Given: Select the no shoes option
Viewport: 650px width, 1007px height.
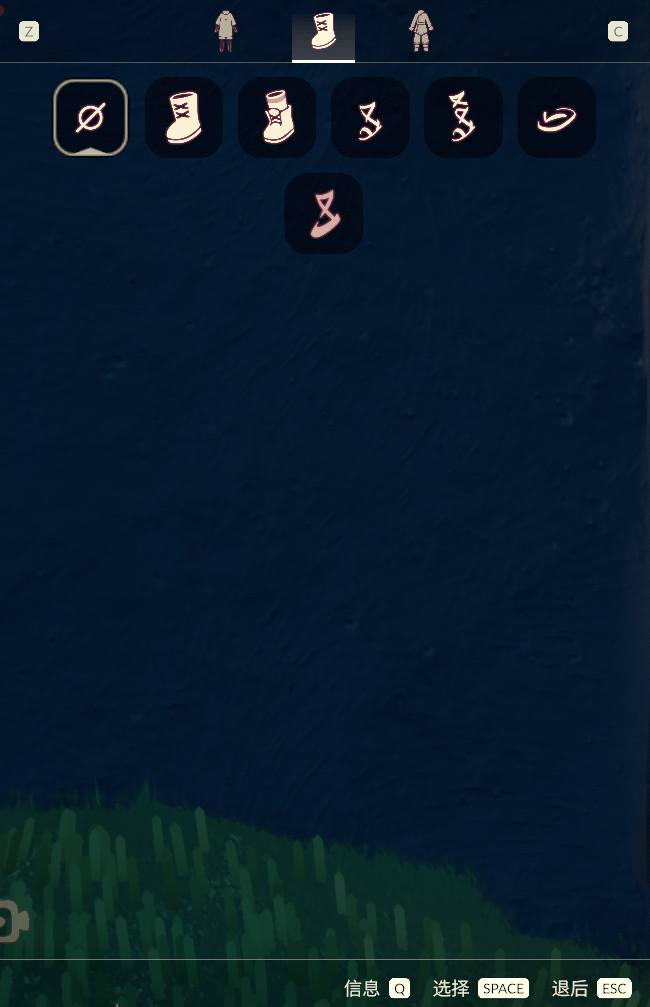Looking at the screenshot, I should coord(90,118).
